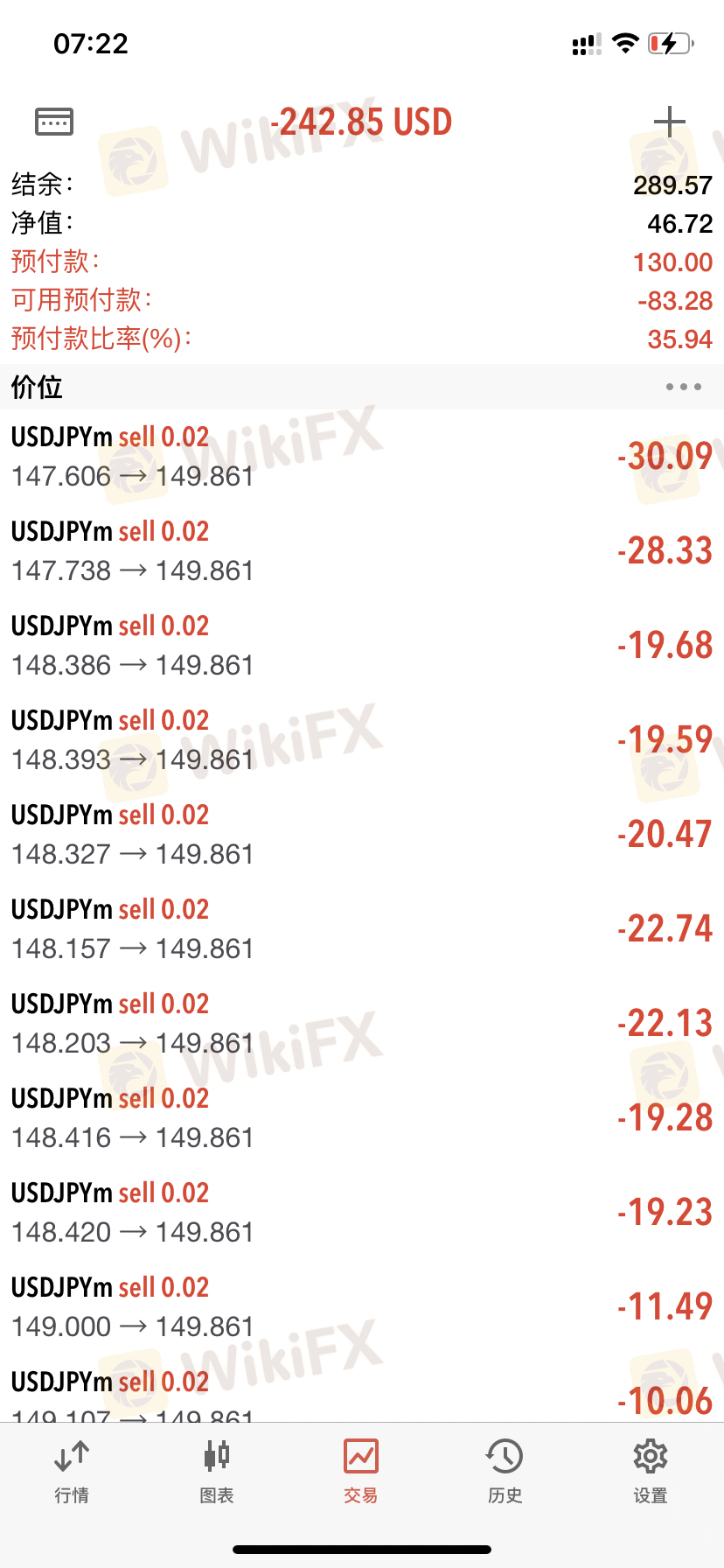Add a new order with plus icon
The width and height of the screenshot is (724, 1568).
click(670, 122)
